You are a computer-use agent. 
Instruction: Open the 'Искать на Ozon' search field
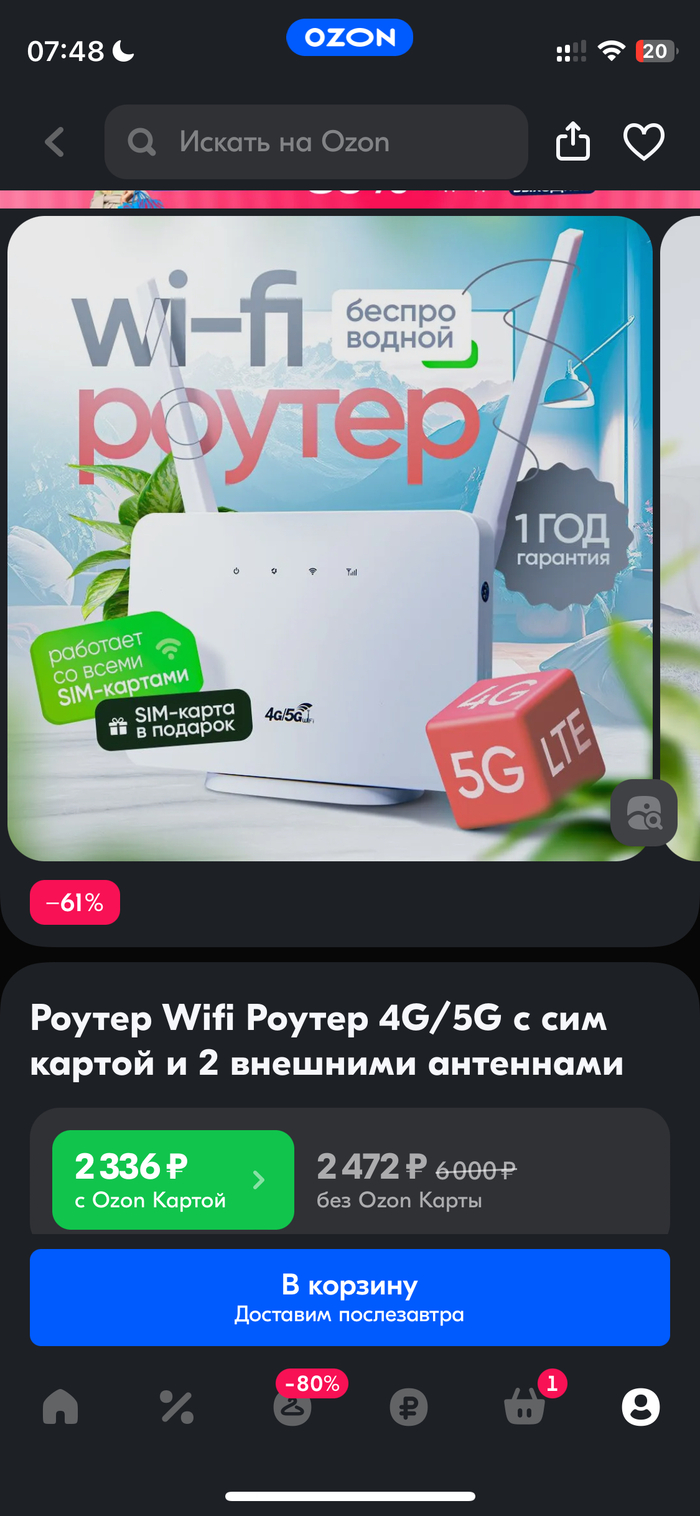316,142
